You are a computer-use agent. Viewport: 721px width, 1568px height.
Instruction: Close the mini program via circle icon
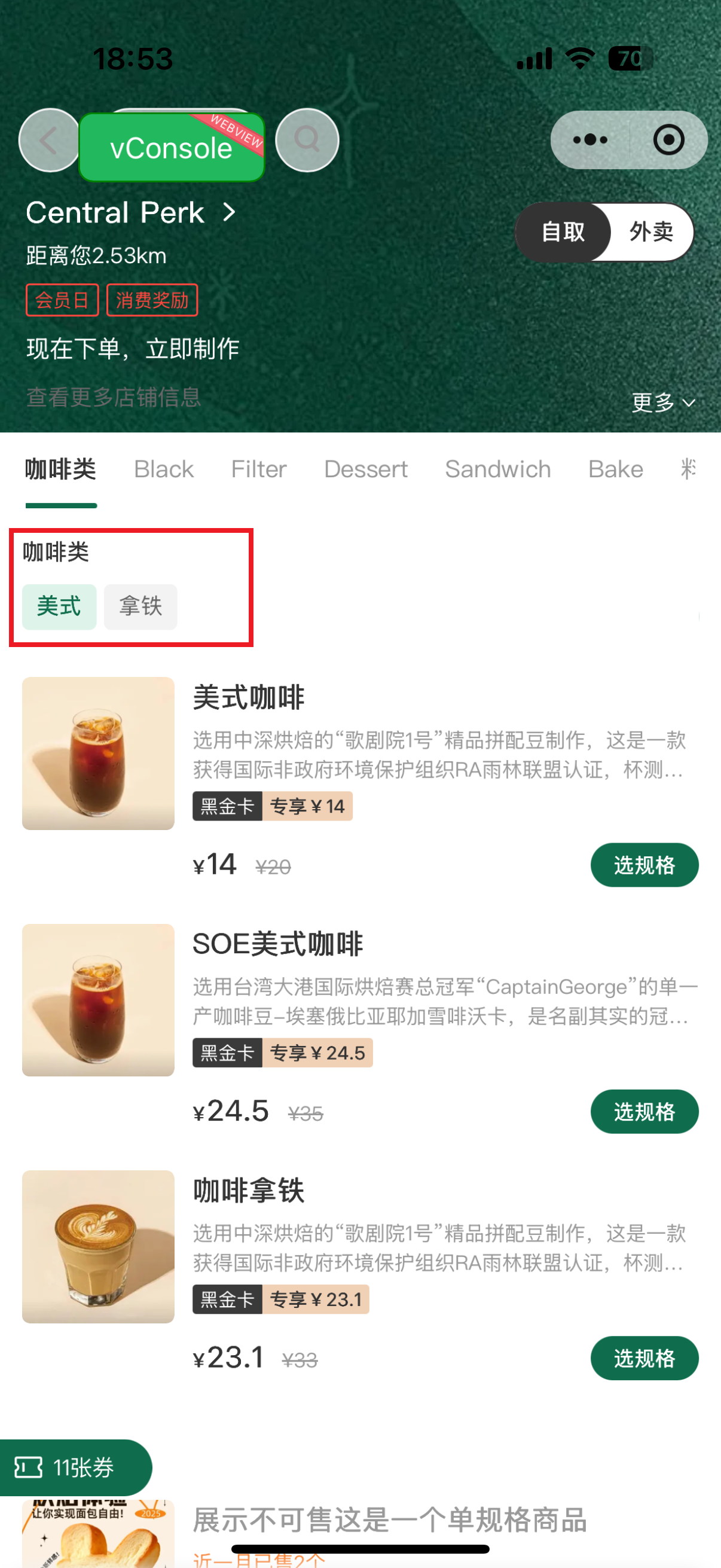(668, 140)
